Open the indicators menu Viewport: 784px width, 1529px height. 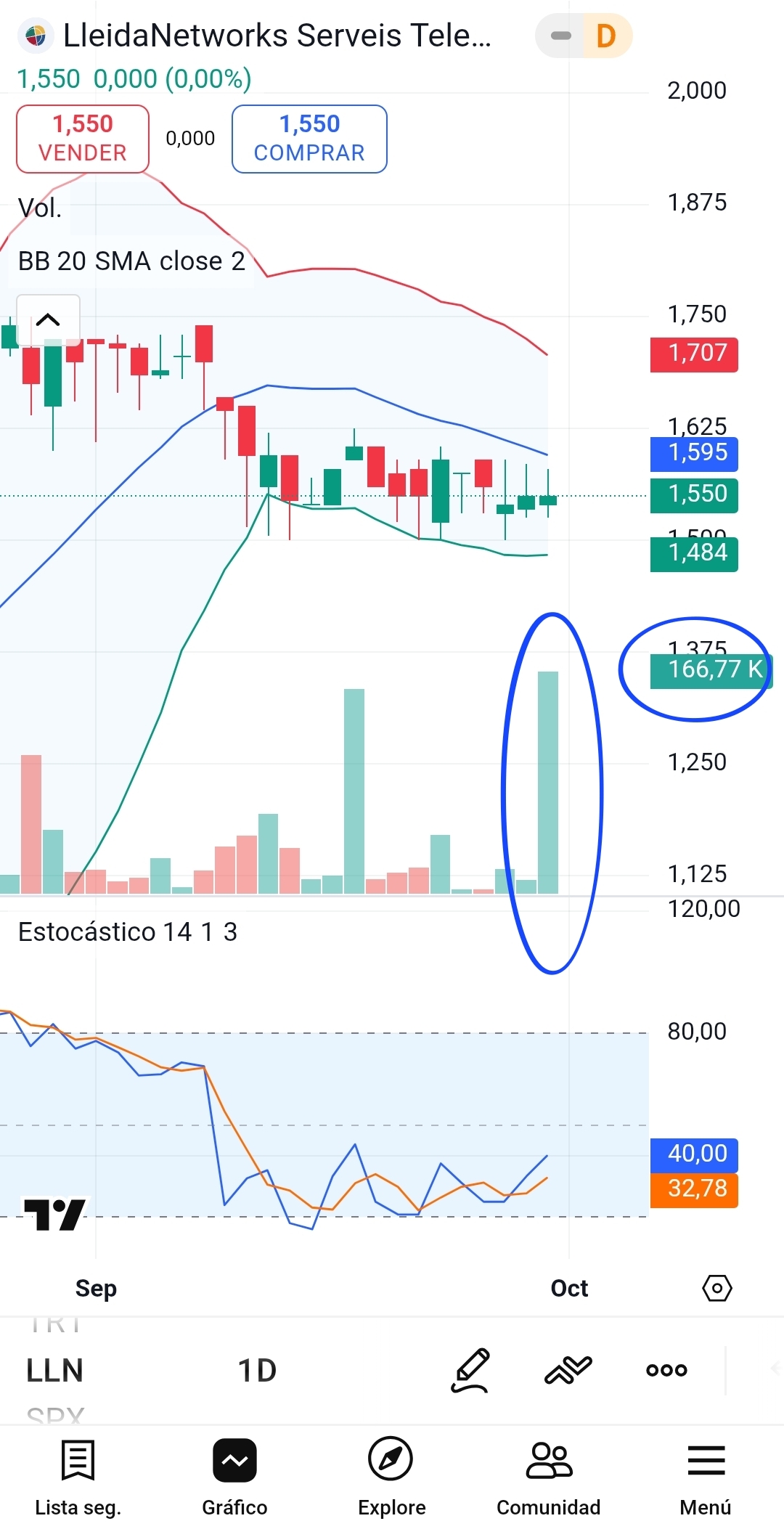[568, 1371]
